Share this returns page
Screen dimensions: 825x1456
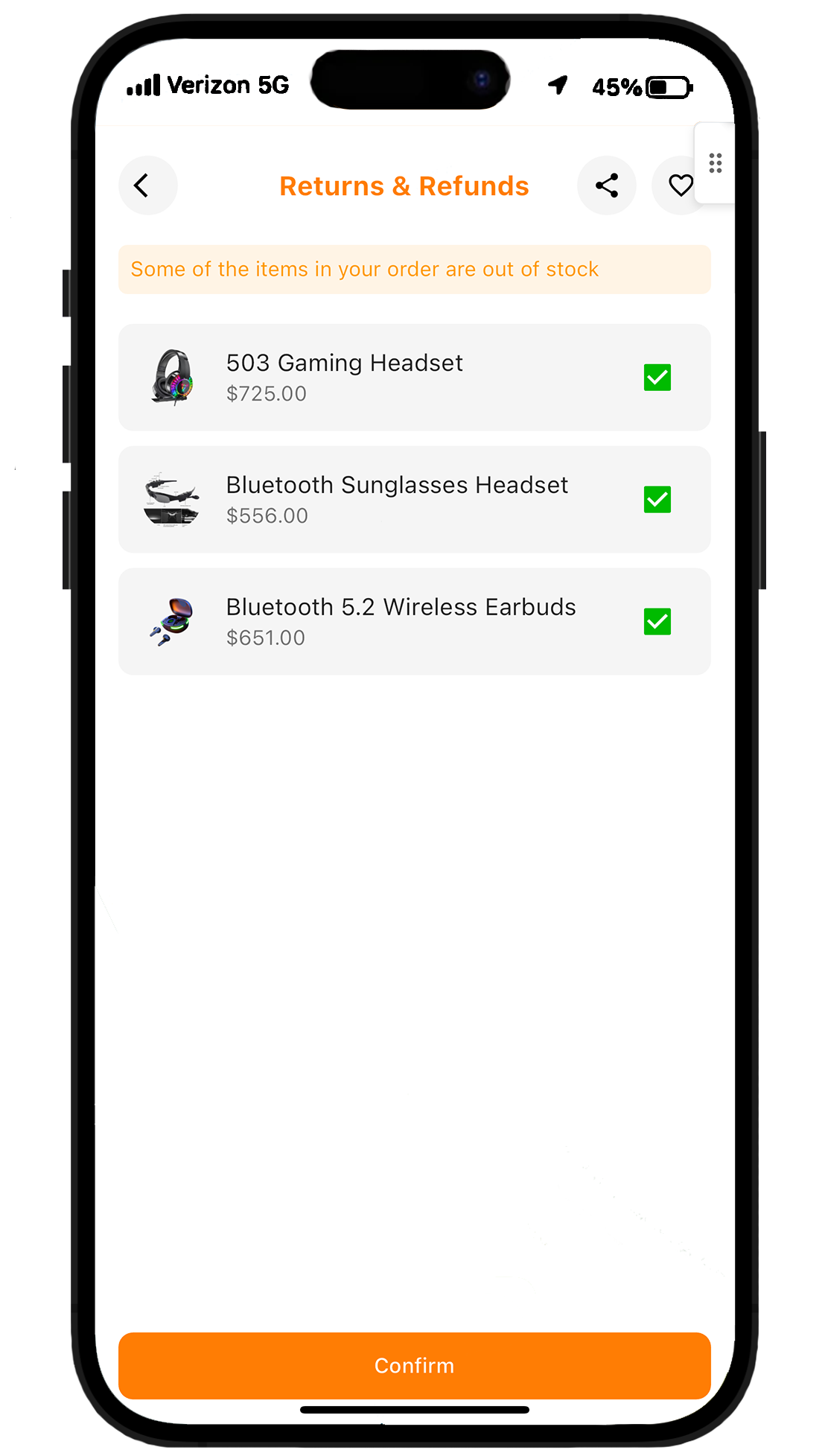(606, 185)
